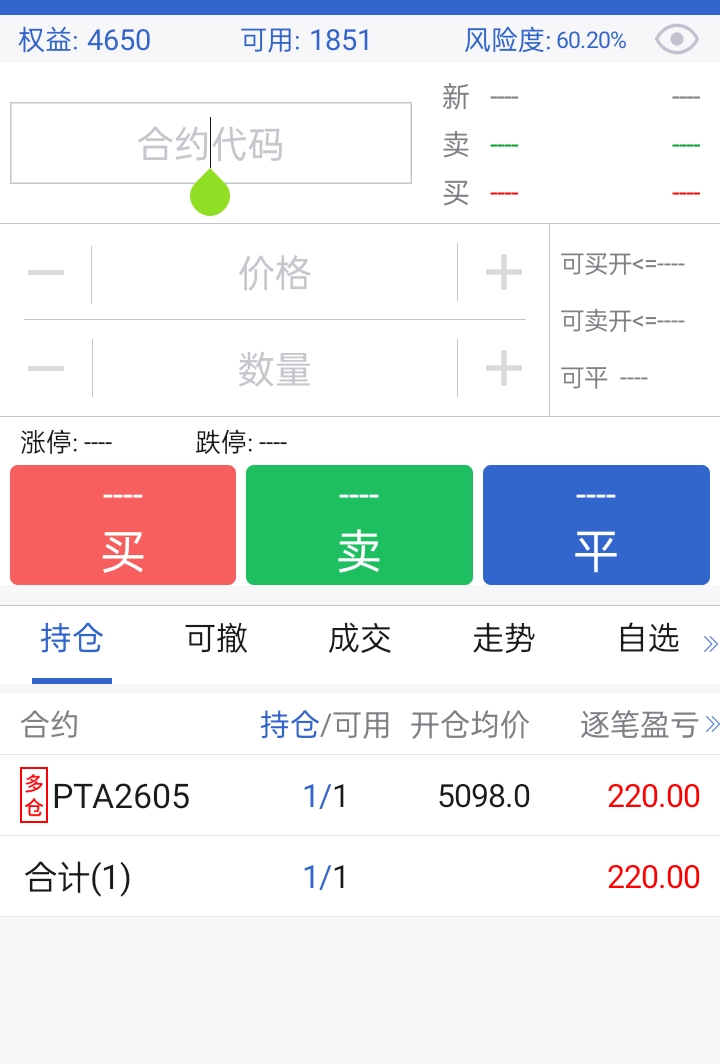Tap the green 卖 sell button
Viewport: 720px width, 1064px height.
[x=359, y=525]
